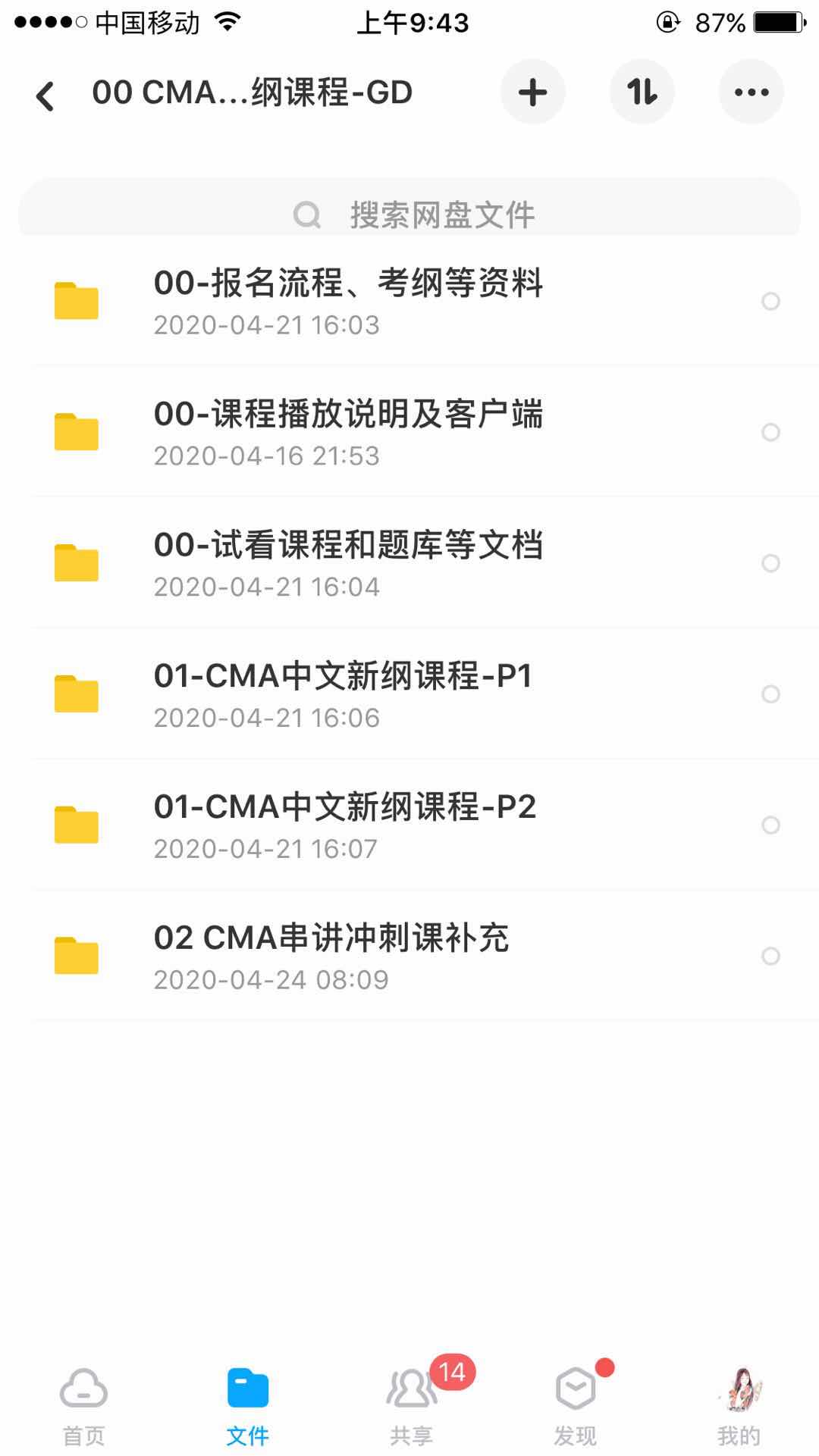The height and width of the screenshot is (1456, 819).
Task: Open folder 00-试看课程和题库等文档
Action: (347, 563)
